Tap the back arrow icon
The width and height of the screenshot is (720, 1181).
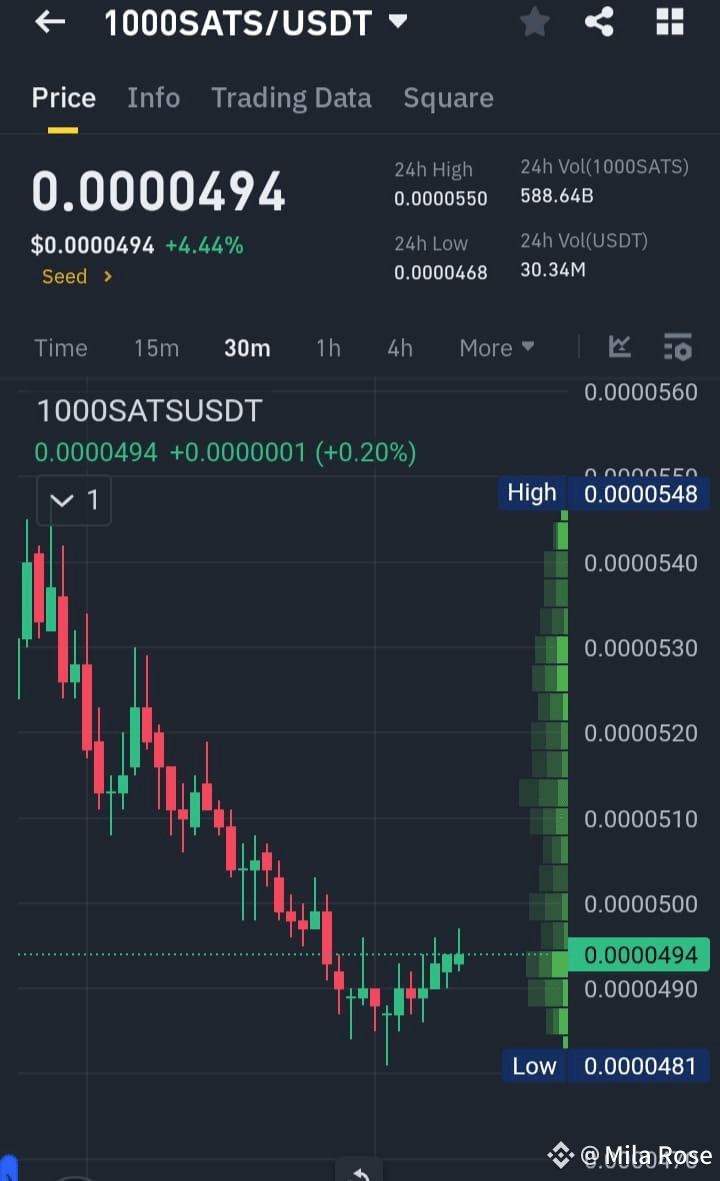[49, 22]
